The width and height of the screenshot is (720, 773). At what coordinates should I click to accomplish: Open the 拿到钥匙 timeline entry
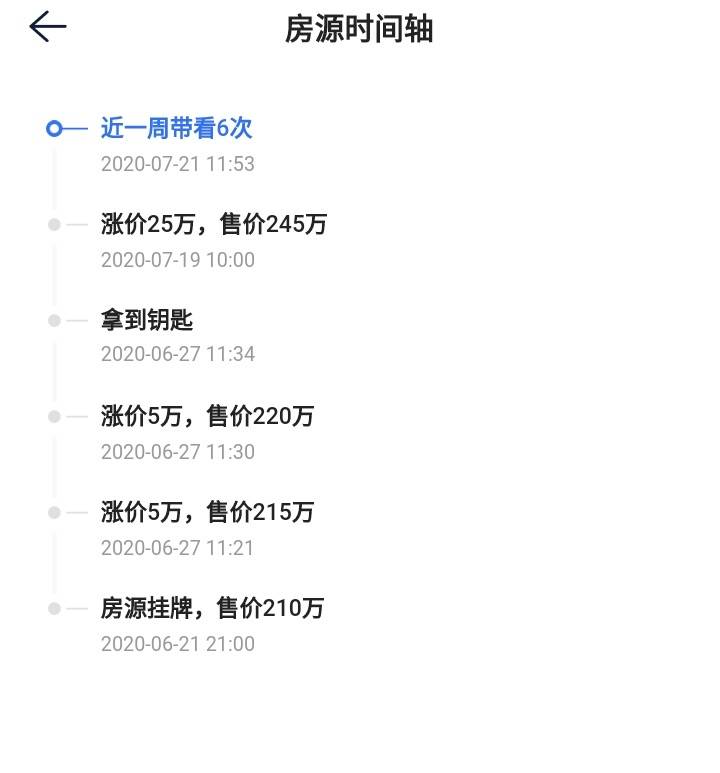(x=148, y=320)
